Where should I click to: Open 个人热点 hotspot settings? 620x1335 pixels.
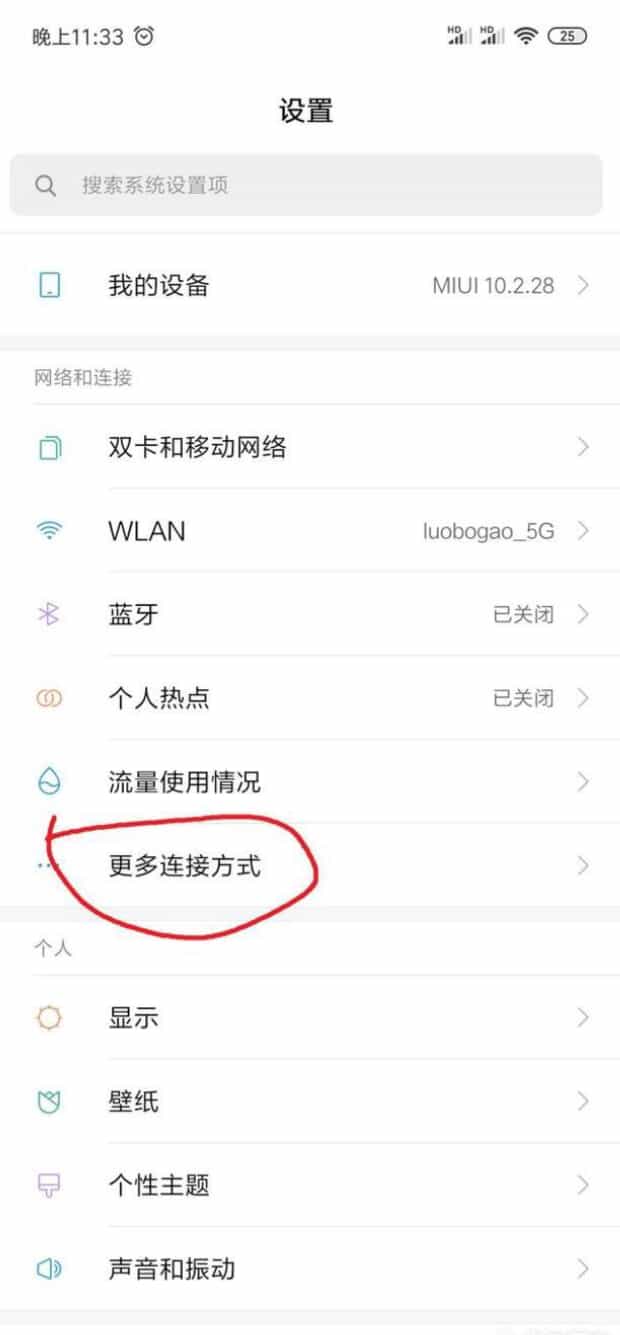tap(310, 698)
